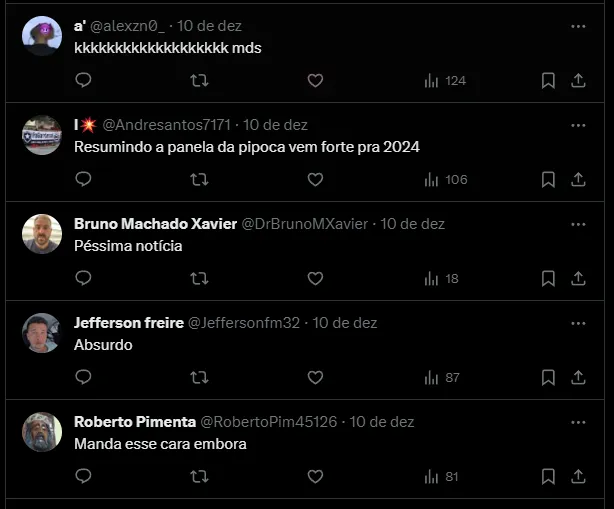Like Roberto Pimenta's Manda esse cara embora tweet
Viewport: 614px width, 509px height.
coord(315,476)
